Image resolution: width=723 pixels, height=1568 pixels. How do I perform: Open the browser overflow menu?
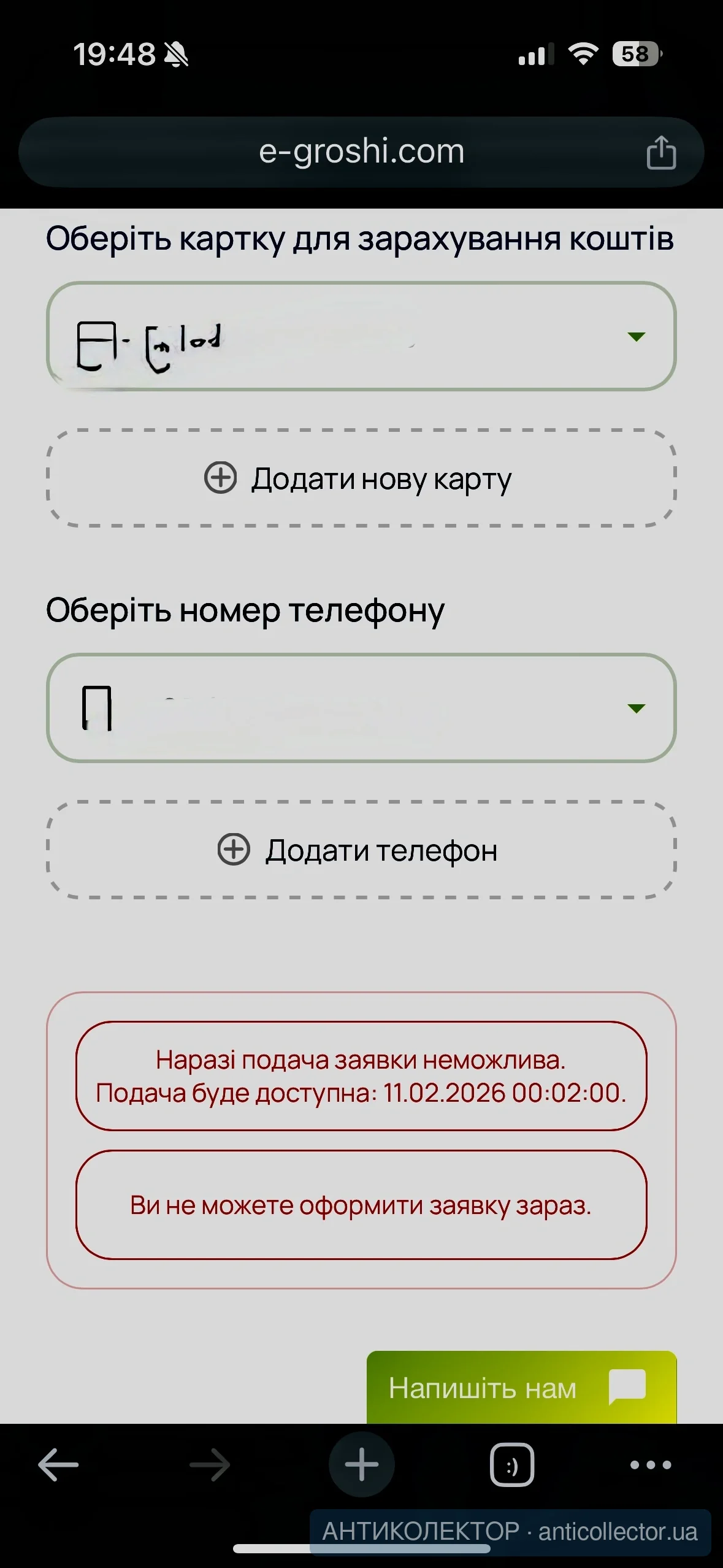pos(651,1465)
